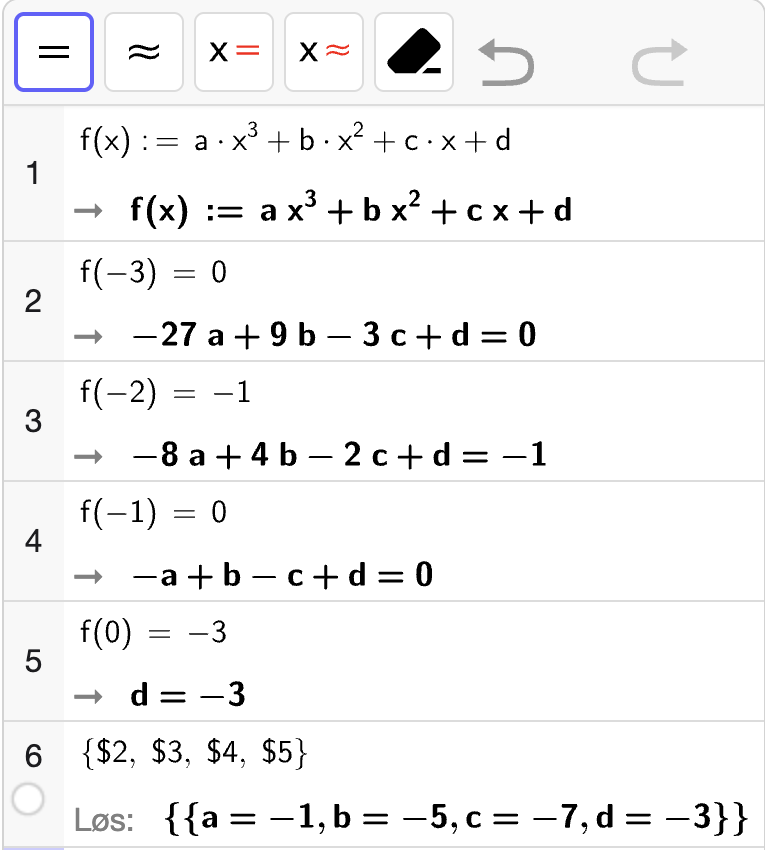This screenshot has width=768, height=850.
Task: Edit the f(−3) = 0 input
Action: (153, 272)
